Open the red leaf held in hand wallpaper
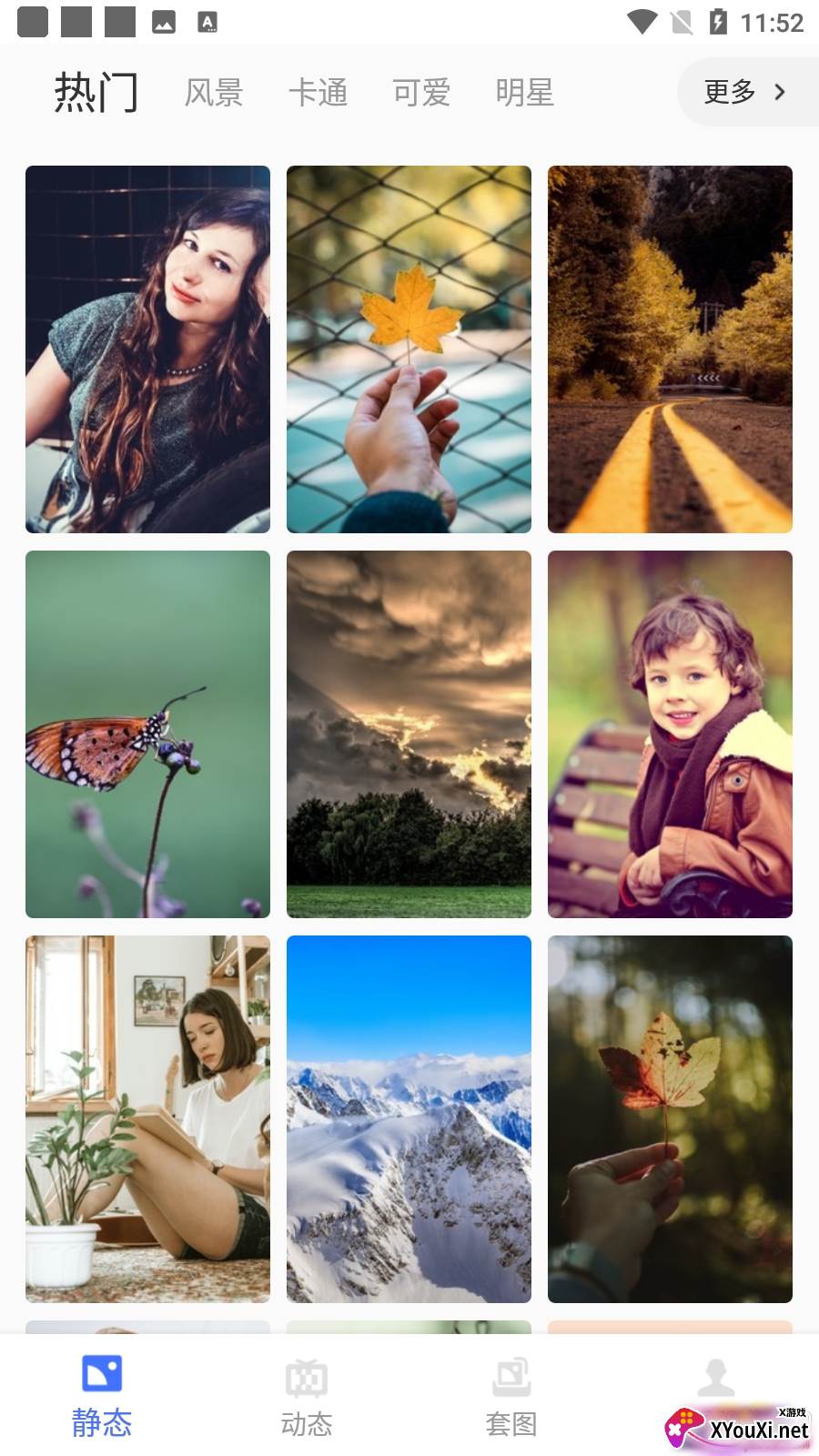 pos(670,1119)
